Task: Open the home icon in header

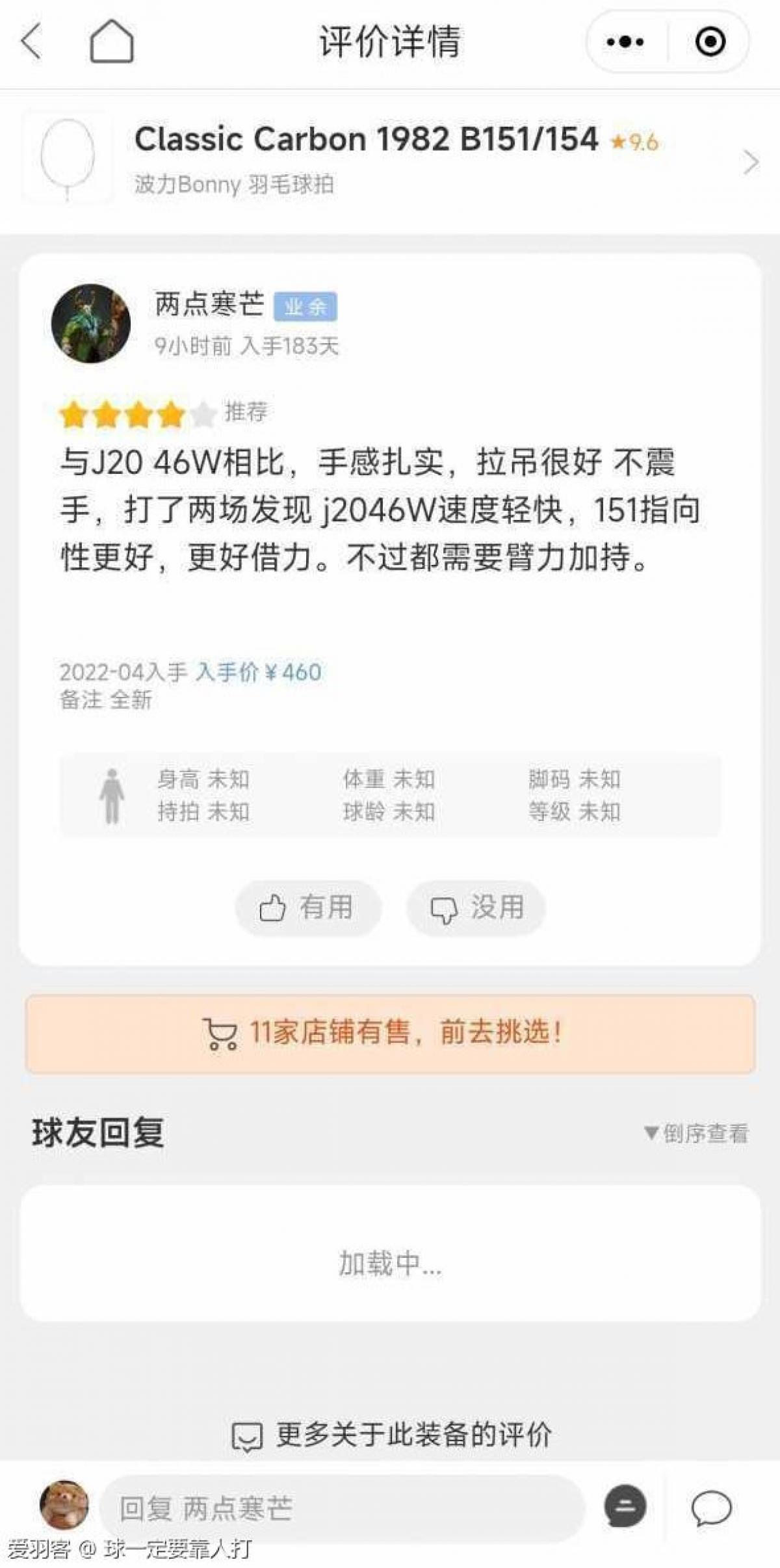Action: [x=111, y=42]
